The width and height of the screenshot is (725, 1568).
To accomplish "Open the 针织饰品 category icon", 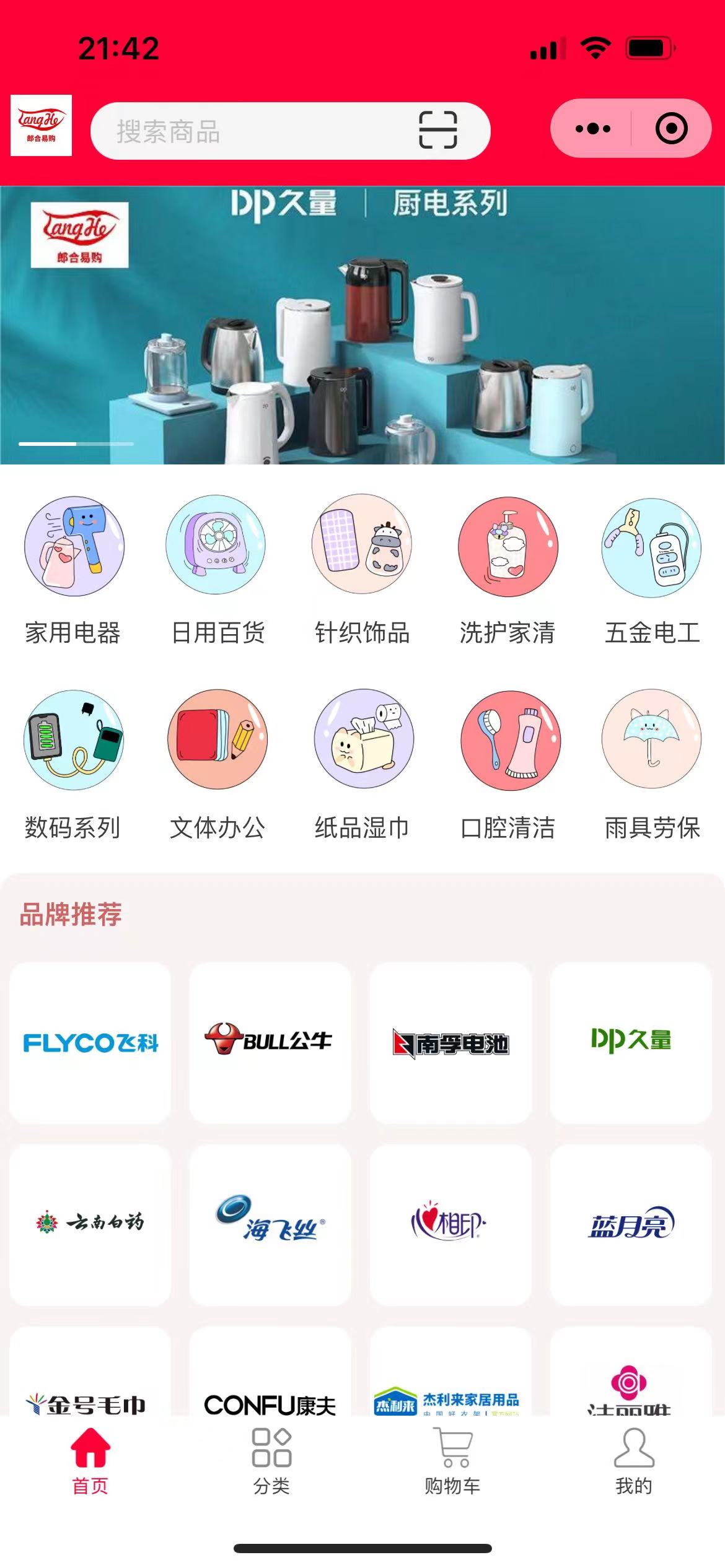I will click(362, 551).
